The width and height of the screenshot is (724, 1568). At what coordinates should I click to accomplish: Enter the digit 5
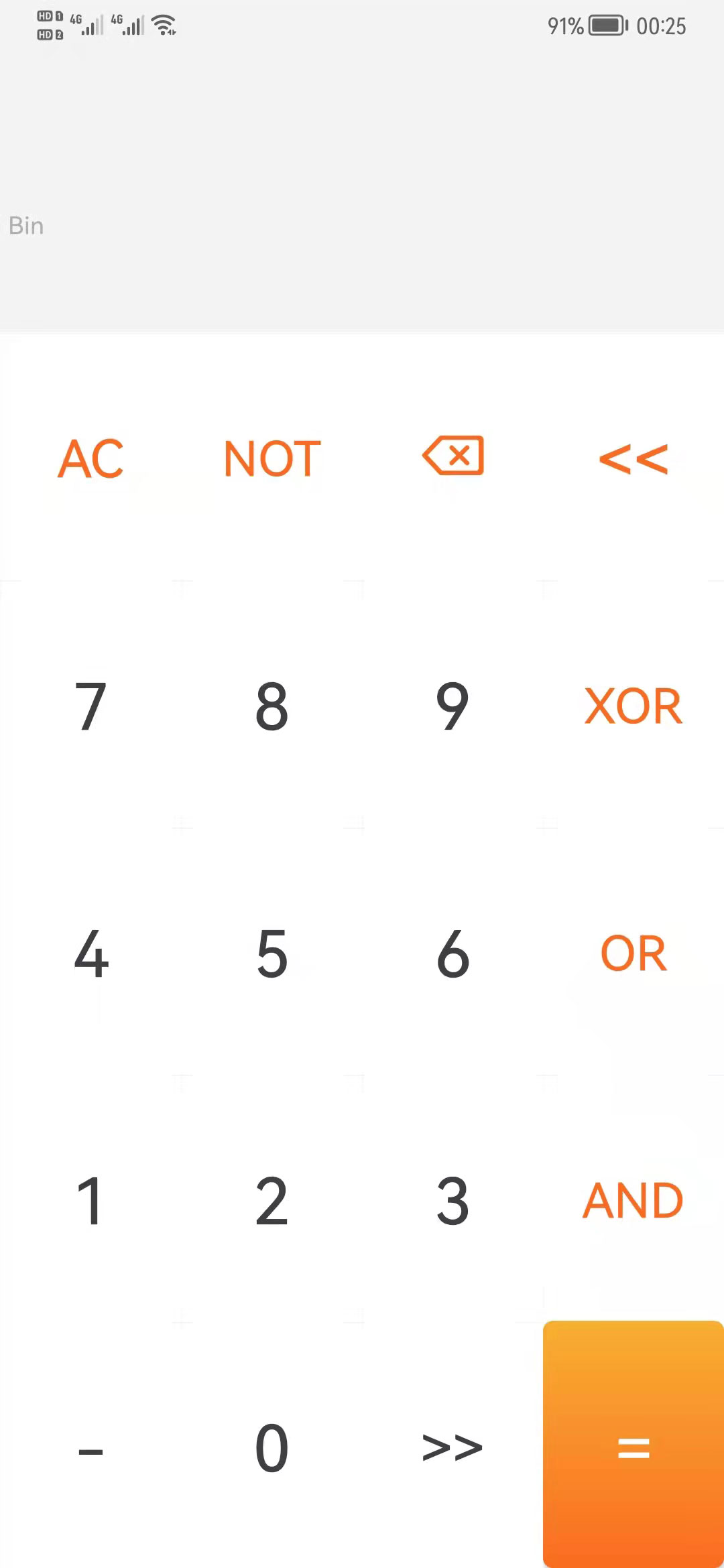click(x=271, y=954)
